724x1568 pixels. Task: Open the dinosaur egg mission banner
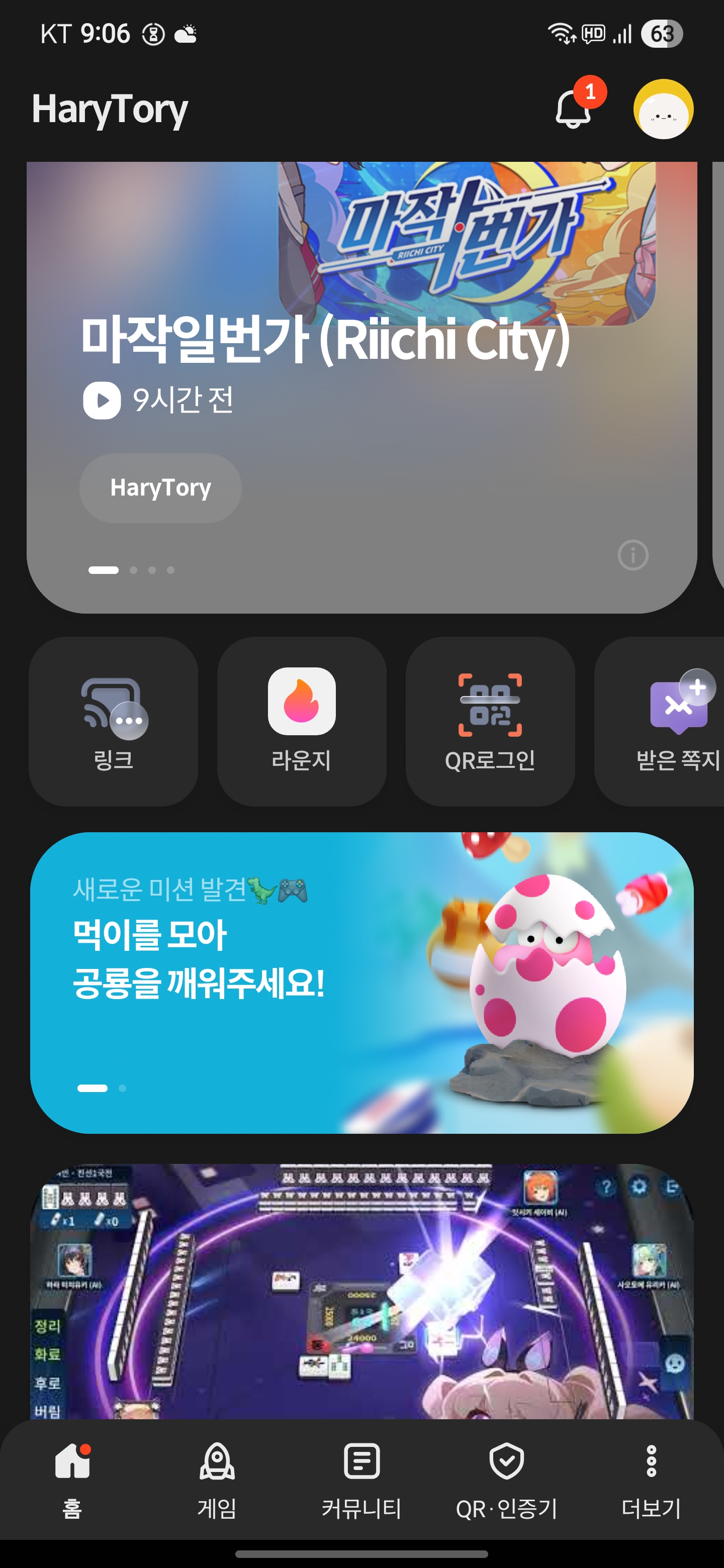click(x=361, y=983)
